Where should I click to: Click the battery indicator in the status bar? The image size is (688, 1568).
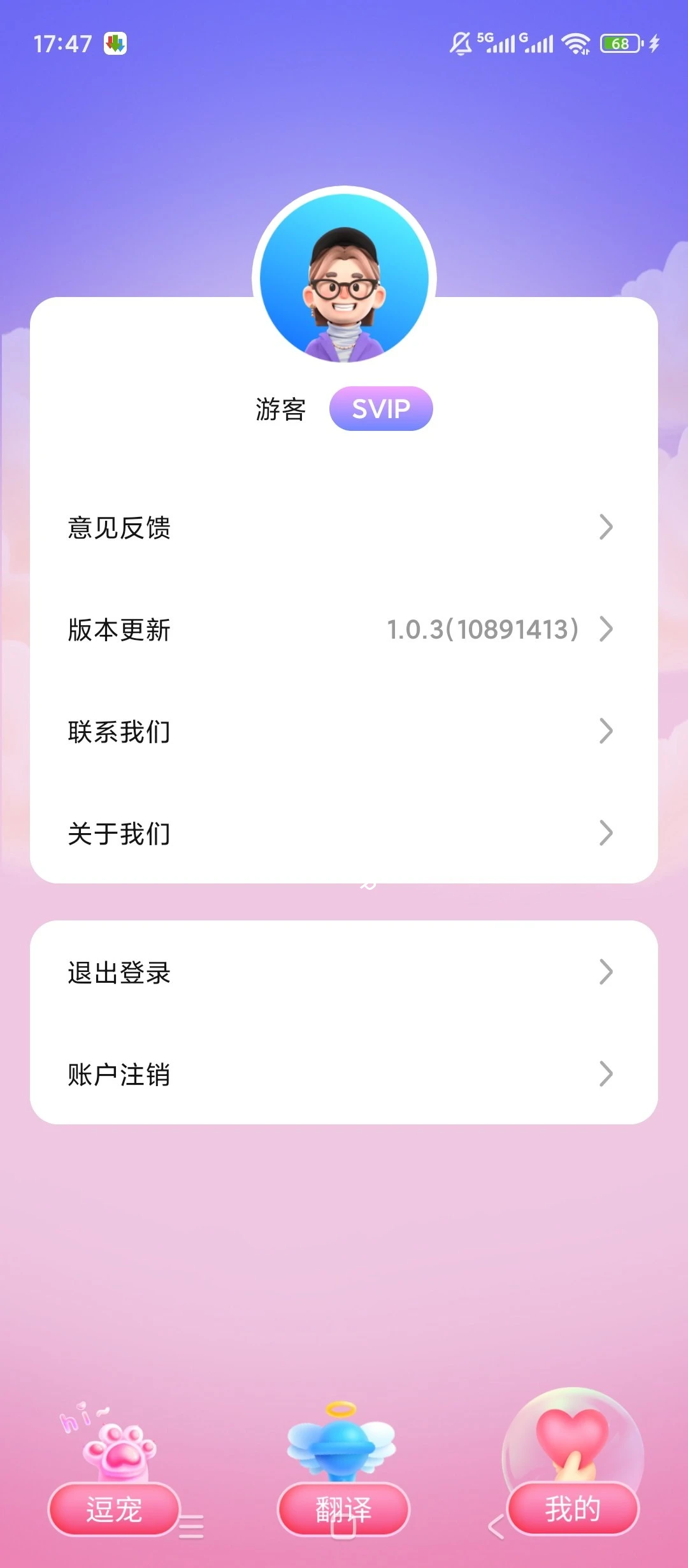tap(619, 43)
